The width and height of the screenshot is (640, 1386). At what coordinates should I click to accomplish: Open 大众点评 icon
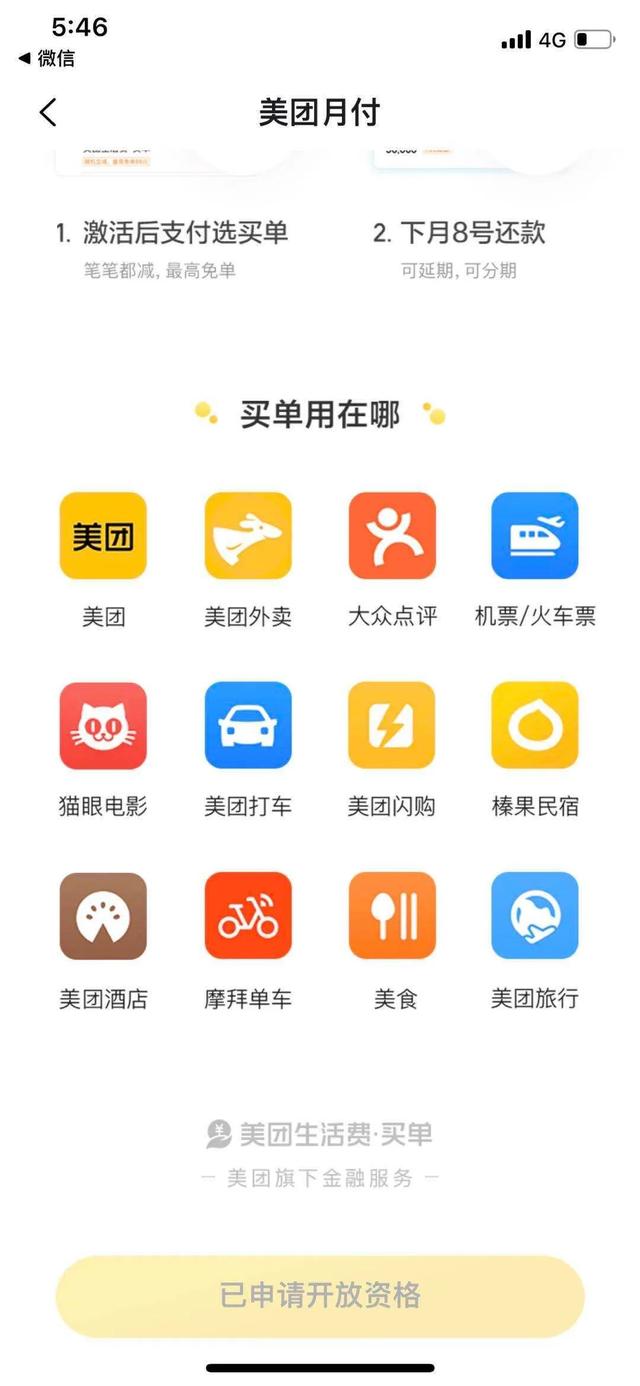(x=392, y=536)
